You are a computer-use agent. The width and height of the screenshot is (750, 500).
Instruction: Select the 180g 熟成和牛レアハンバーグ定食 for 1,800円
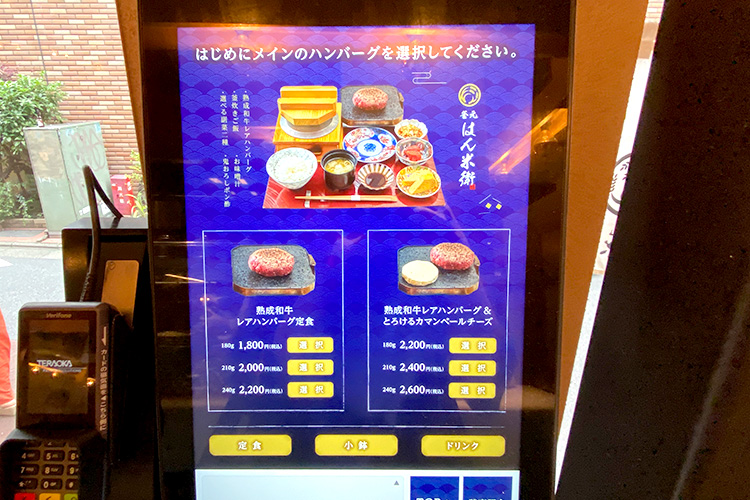click(310, 345)
